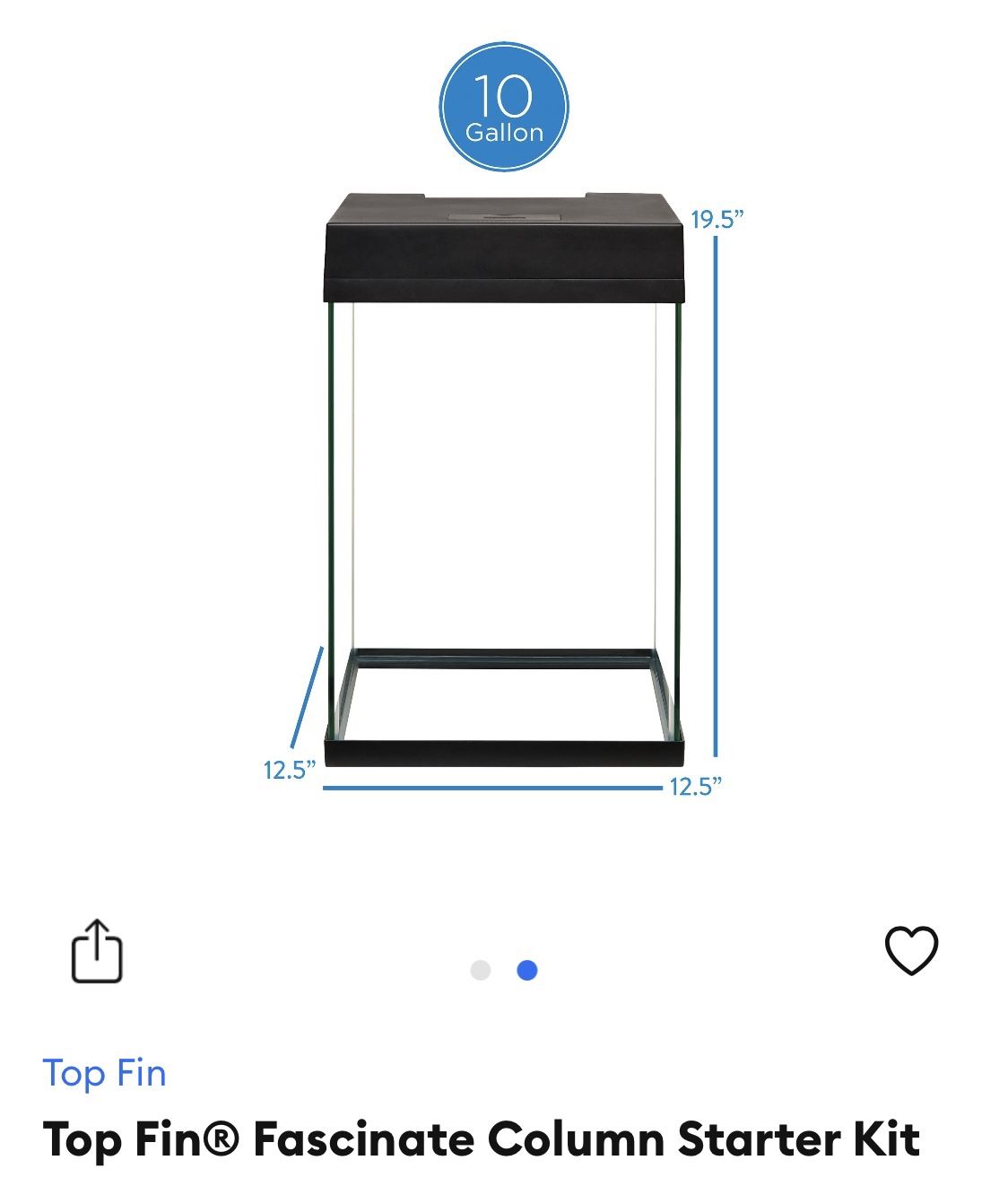
Task: Tap the aquarium product image
Action: pyautogui.click(x=502, y=484)
